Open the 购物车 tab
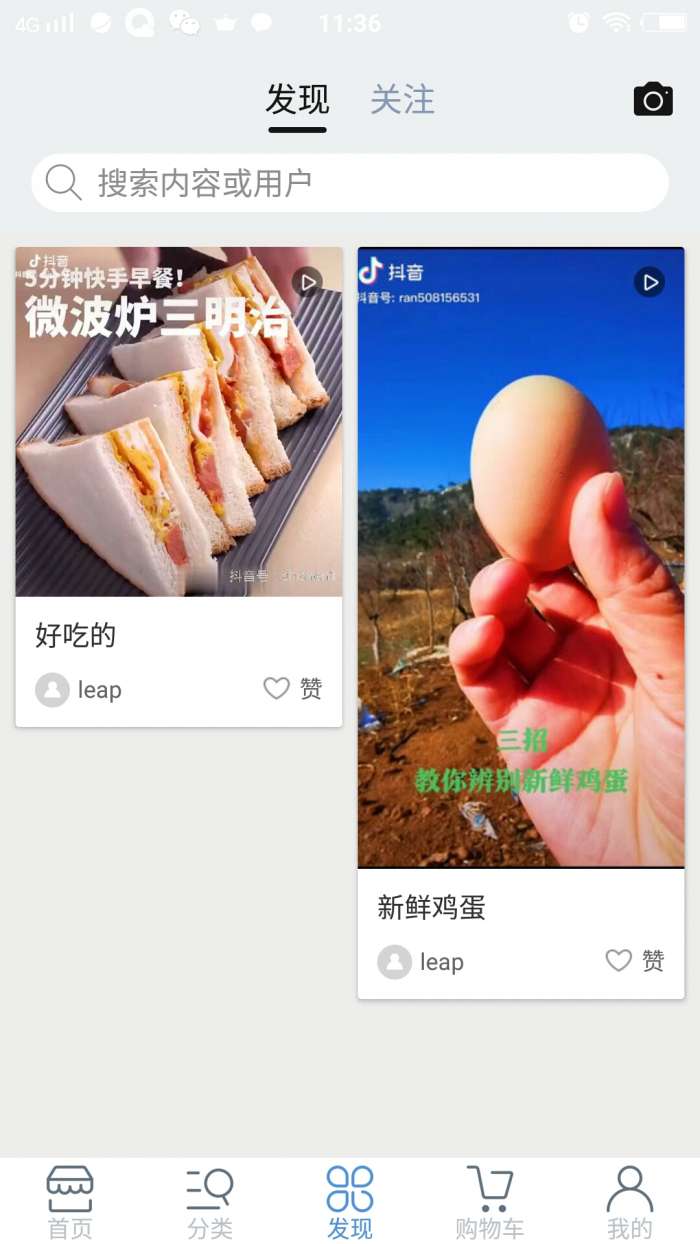 coord(489,1201)
